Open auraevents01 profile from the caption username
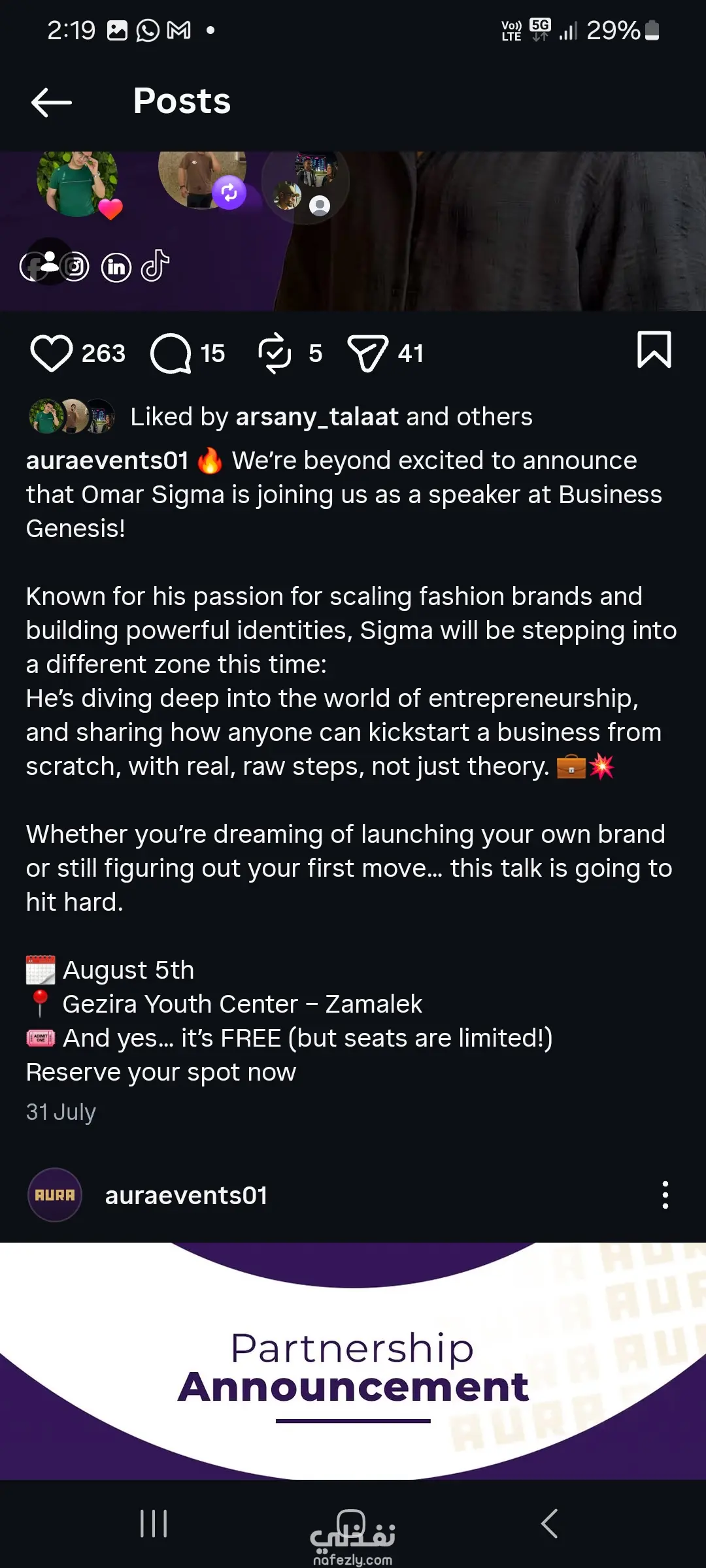Screen dimensions: 706x1568 pos(107,461)
